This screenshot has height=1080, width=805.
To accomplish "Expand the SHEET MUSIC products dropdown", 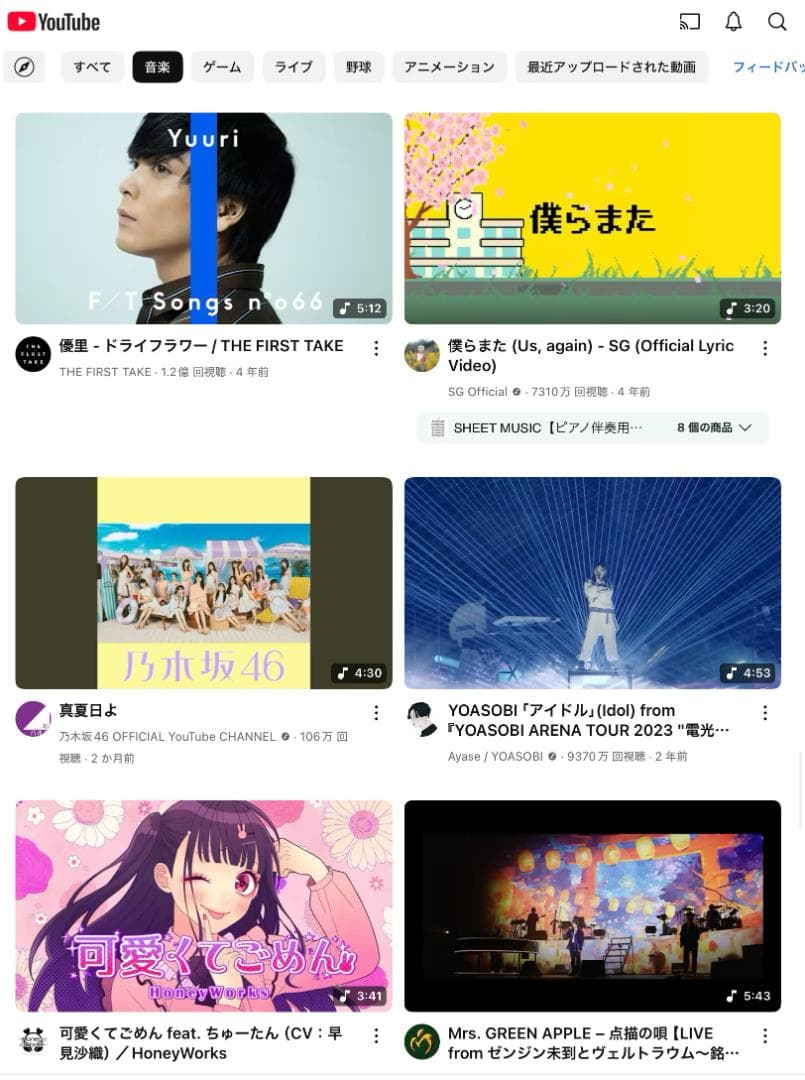I will click(x=744, y=428).
